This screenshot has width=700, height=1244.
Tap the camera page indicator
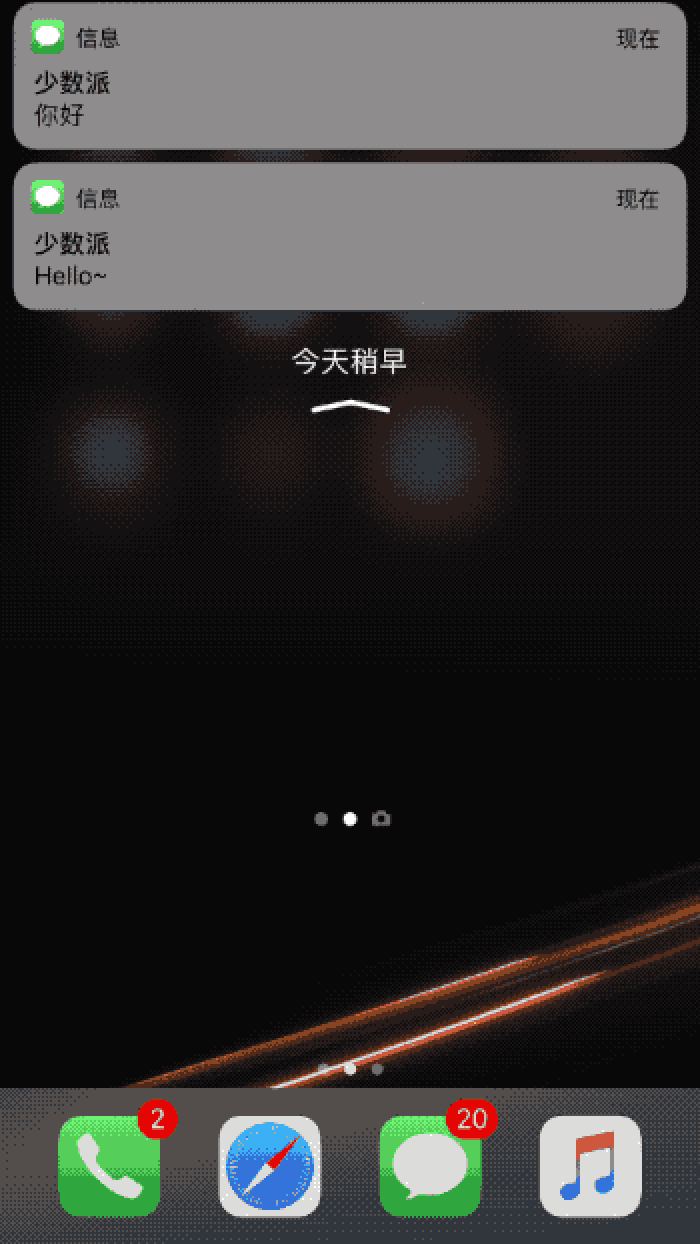[x=381, y=819]
